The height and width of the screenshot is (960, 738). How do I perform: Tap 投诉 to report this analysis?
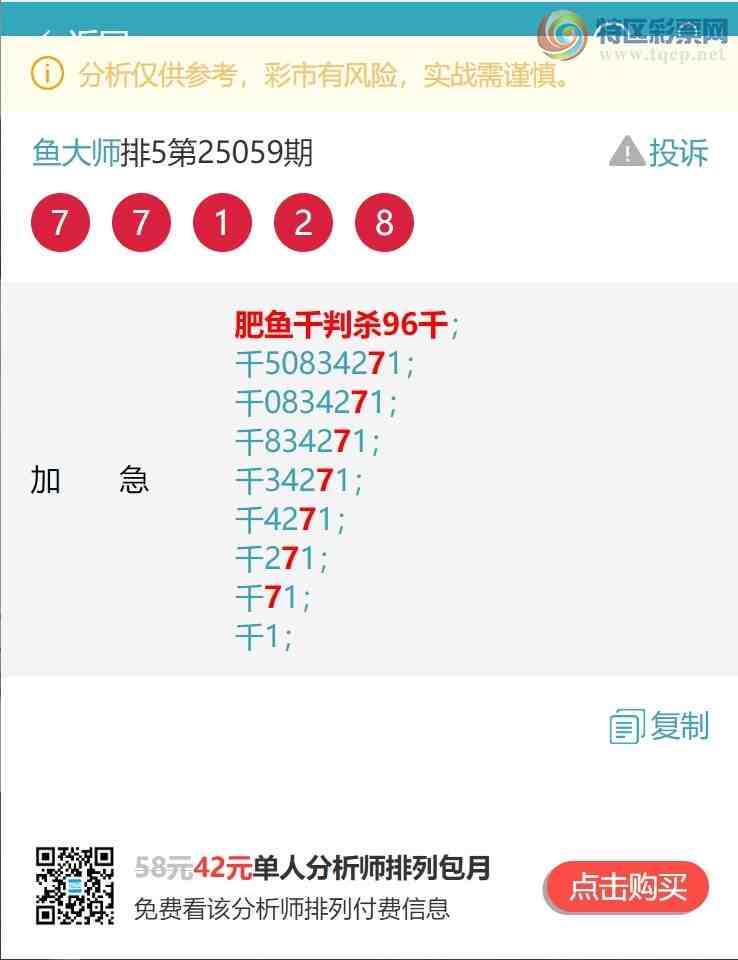[659, 153]
